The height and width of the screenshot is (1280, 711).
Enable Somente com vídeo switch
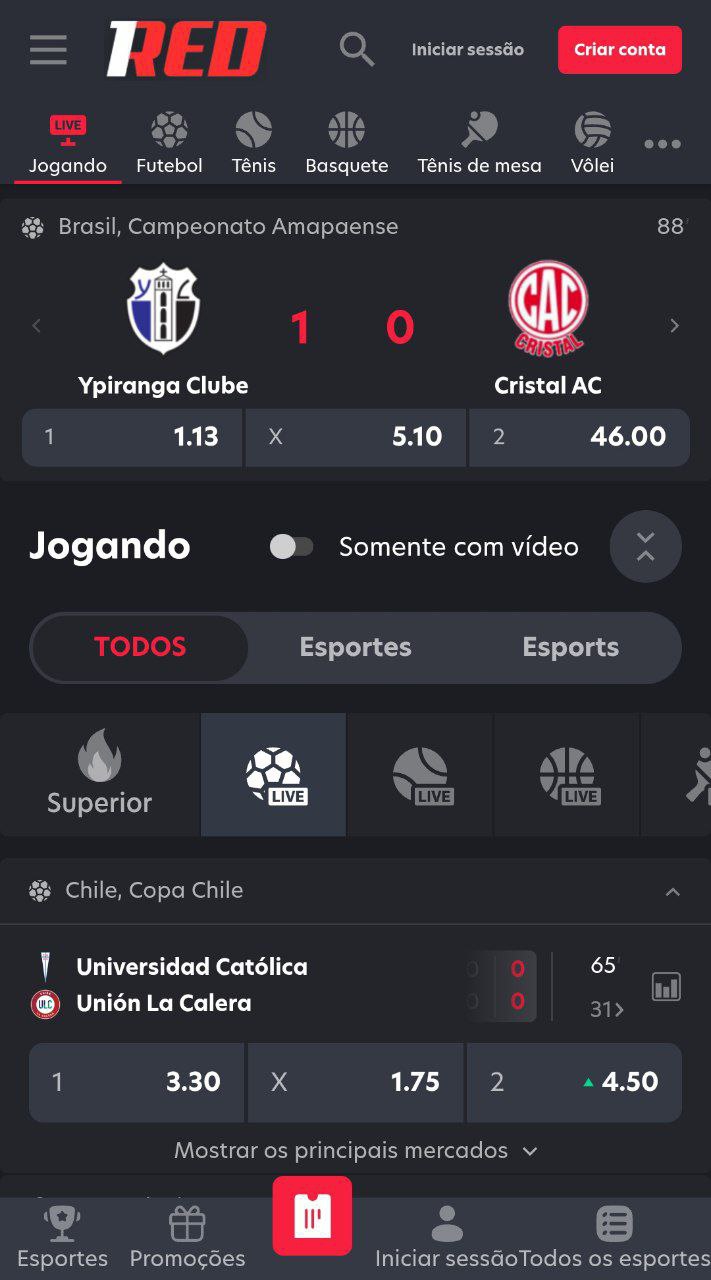pyautogui.click(x=292, y=547)
